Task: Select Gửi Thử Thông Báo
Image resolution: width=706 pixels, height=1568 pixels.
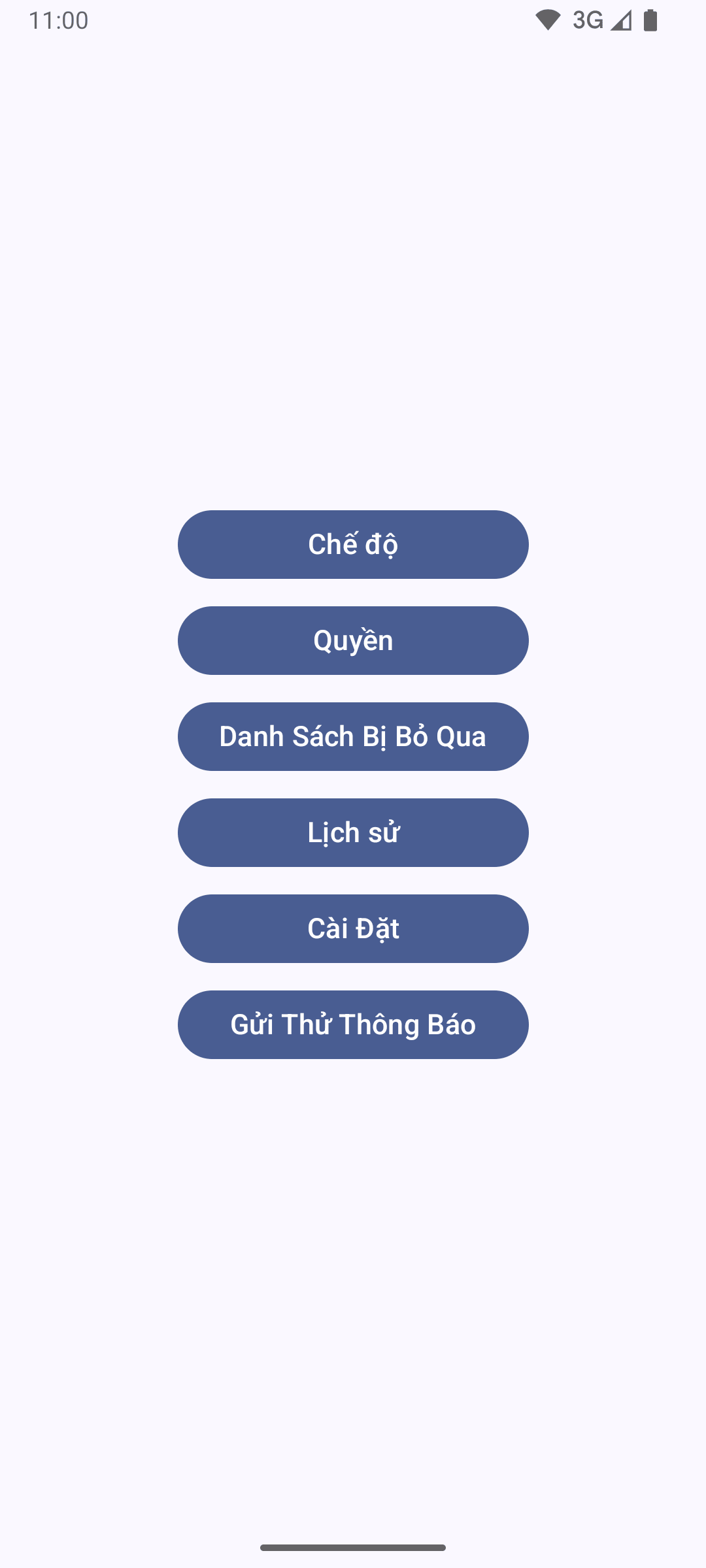Action: click(x=353, y=1024)
